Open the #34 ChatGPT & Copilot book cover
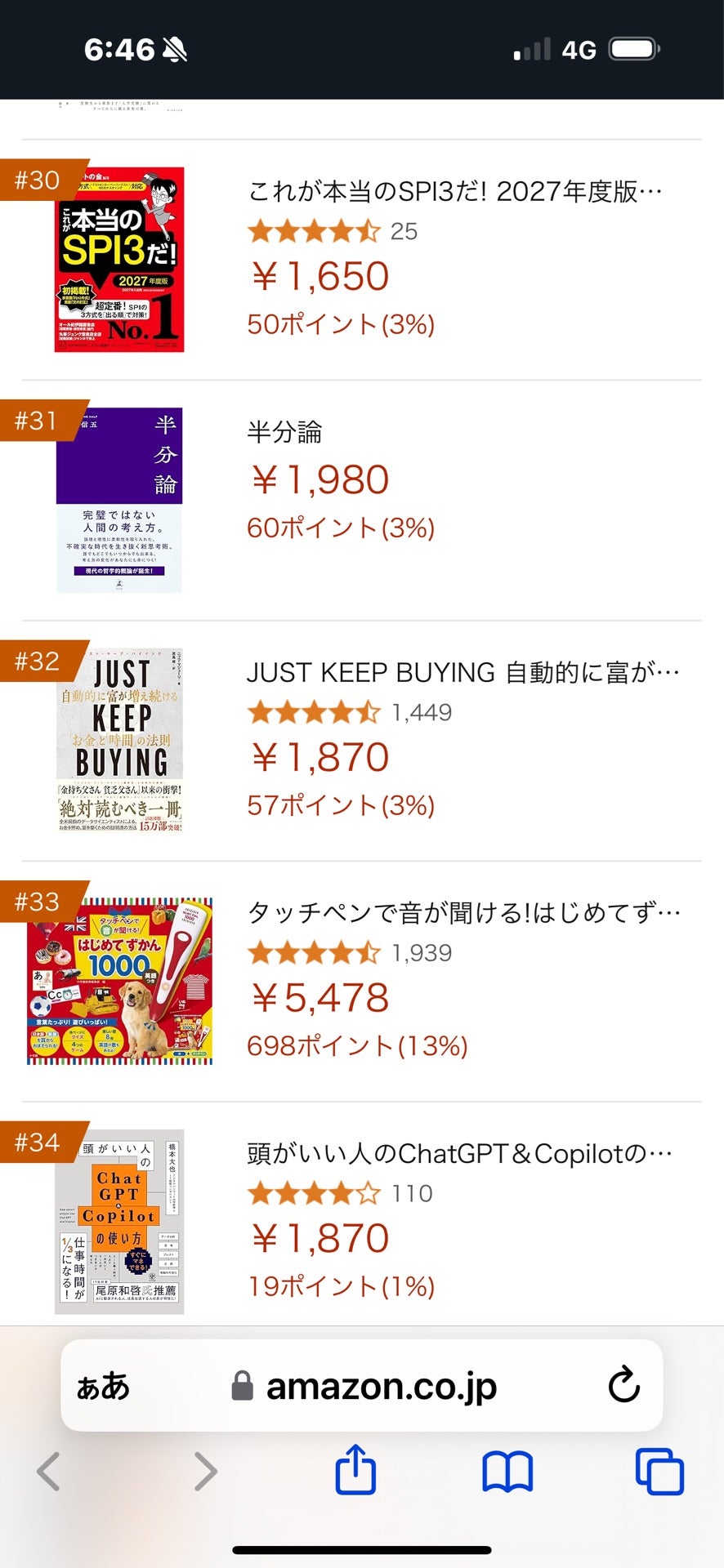The height and width of the screenshot is (1568, 724). [x=119, y=1222]
